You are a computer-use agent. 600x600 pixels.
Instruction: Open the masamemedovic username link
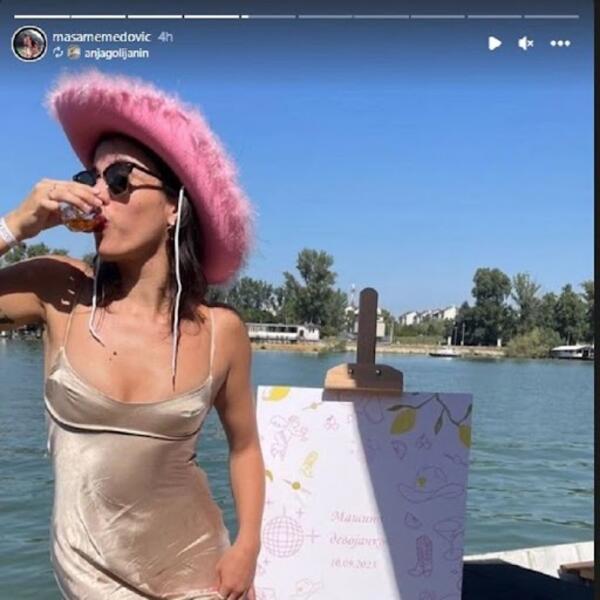(102, 36)
